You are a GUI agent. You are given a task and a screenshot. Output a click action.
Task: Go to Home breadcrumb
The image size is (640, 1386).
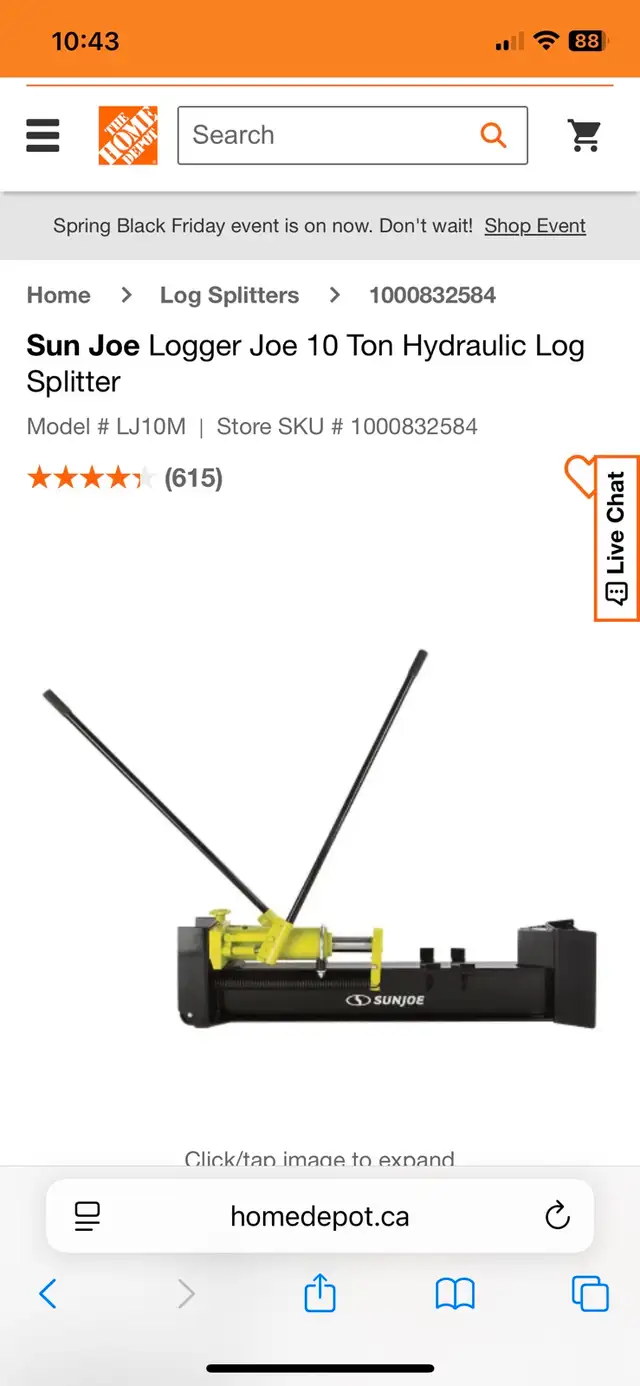coord(58,295)
